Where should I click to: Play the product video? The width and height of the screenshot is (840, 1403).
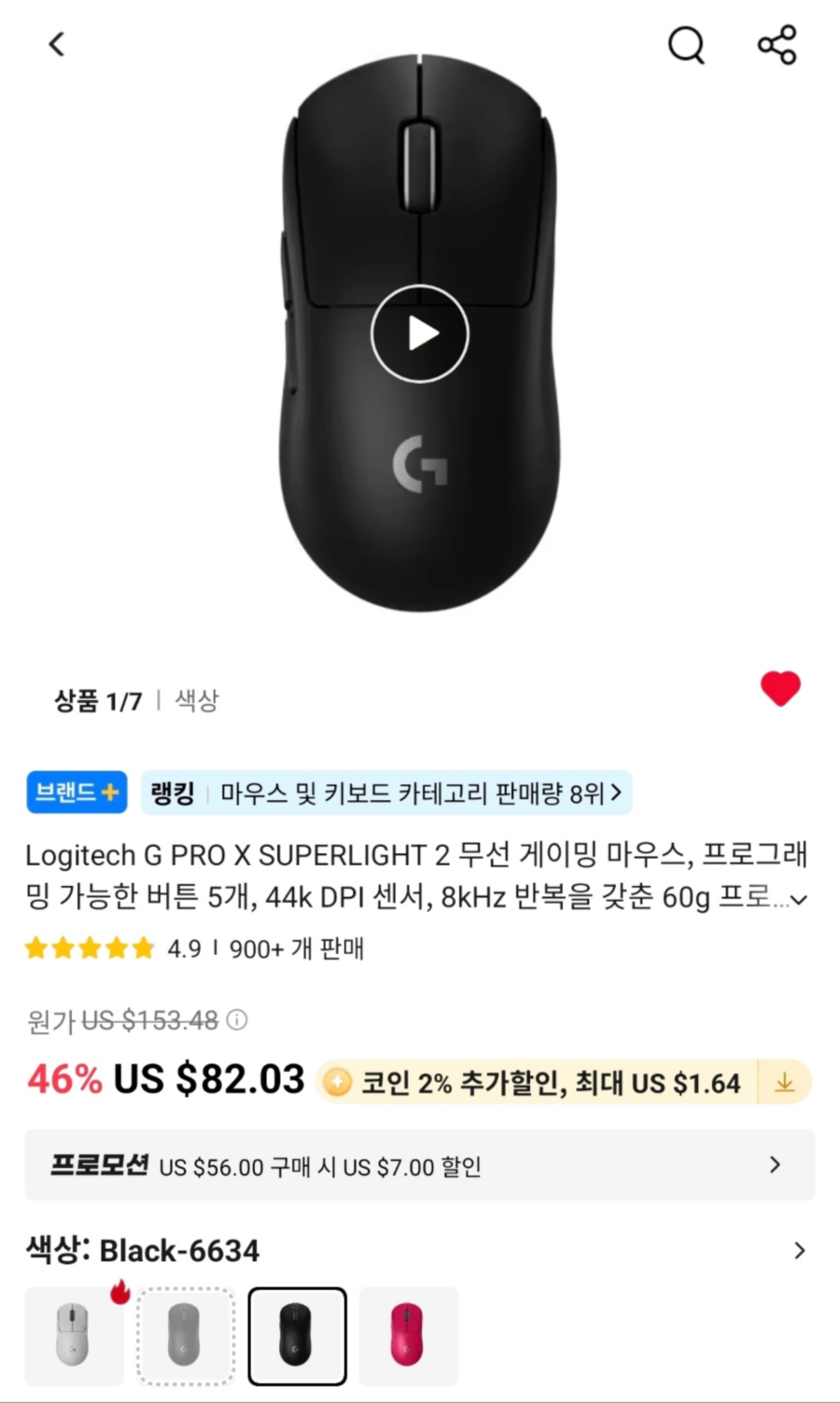[420, 333]
